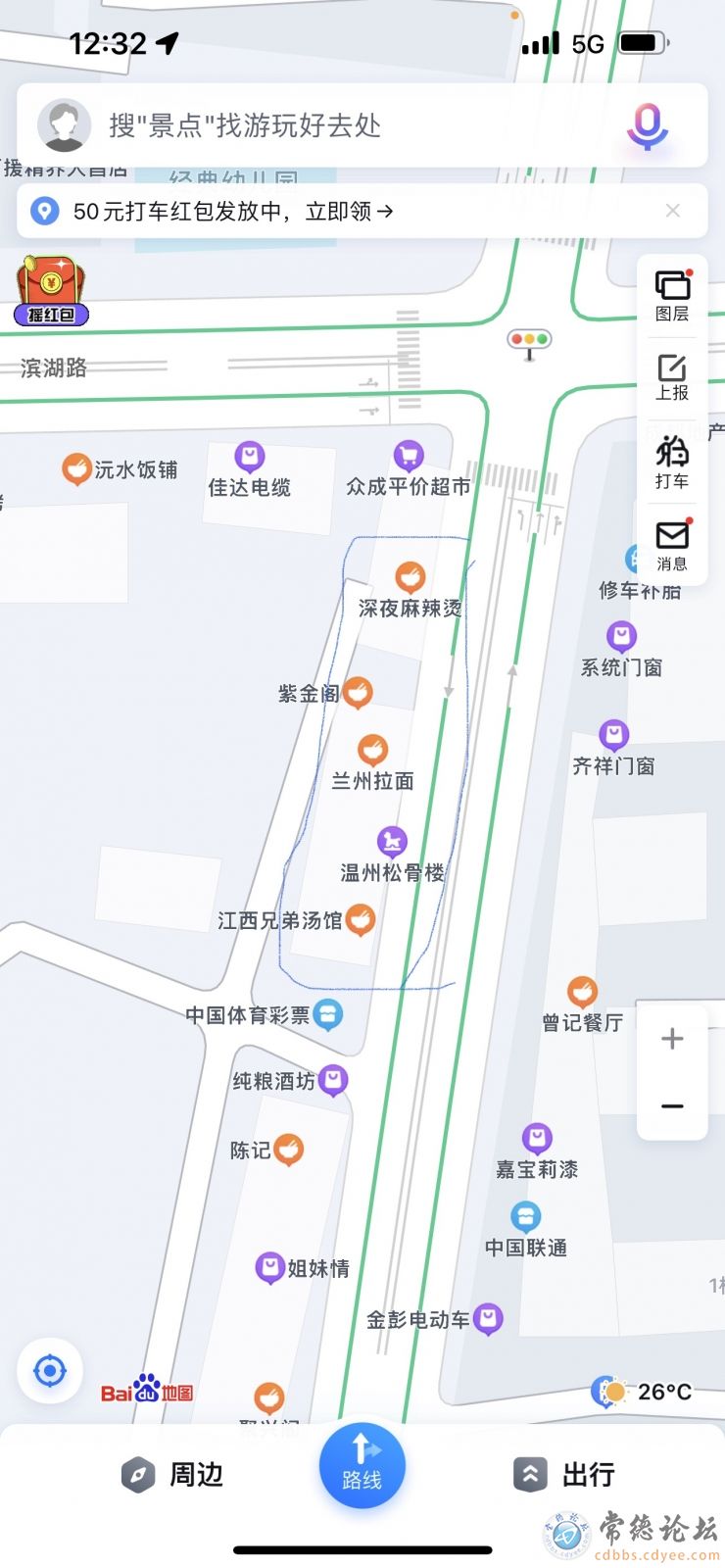The image size is (725, 1568).
Task: Recenter the map on my location
Action: [x=50, y=1370]
